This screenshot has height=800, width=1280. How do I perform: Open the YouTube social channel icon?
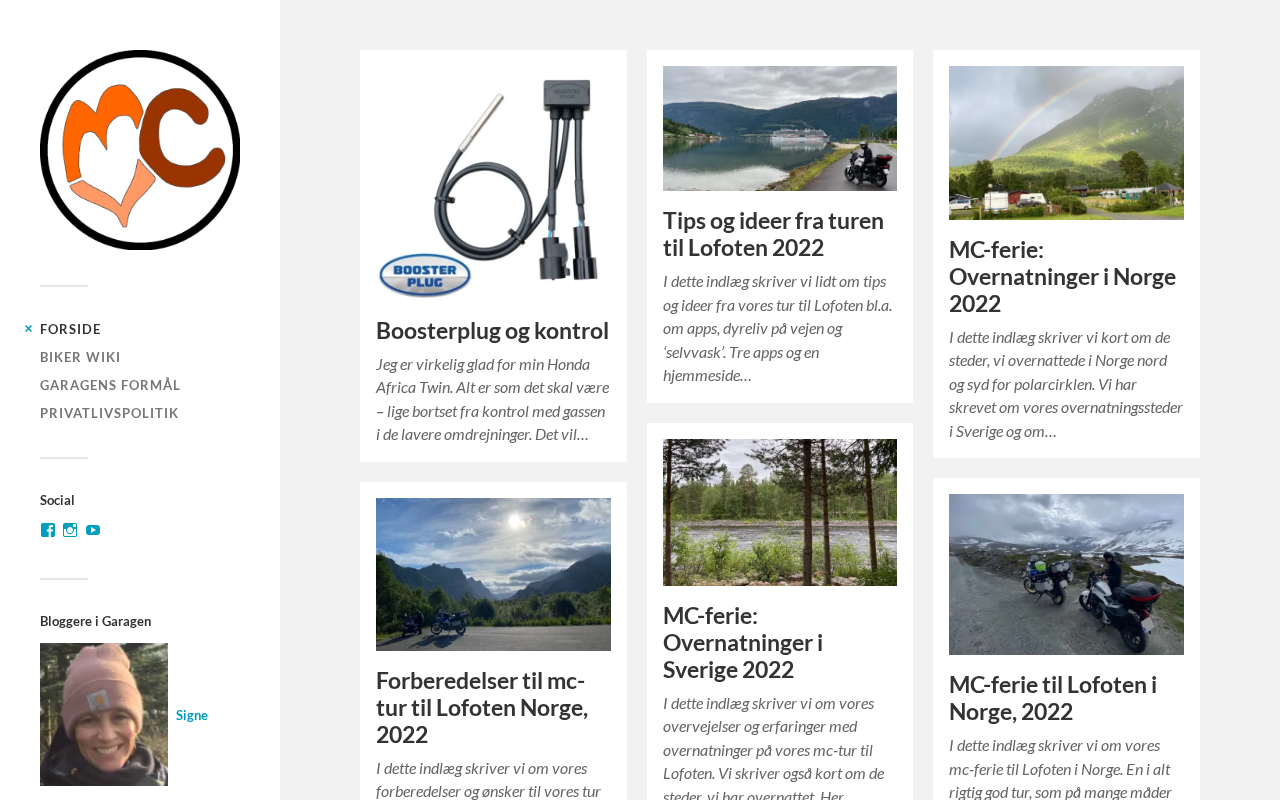click(x=93, y=530)
